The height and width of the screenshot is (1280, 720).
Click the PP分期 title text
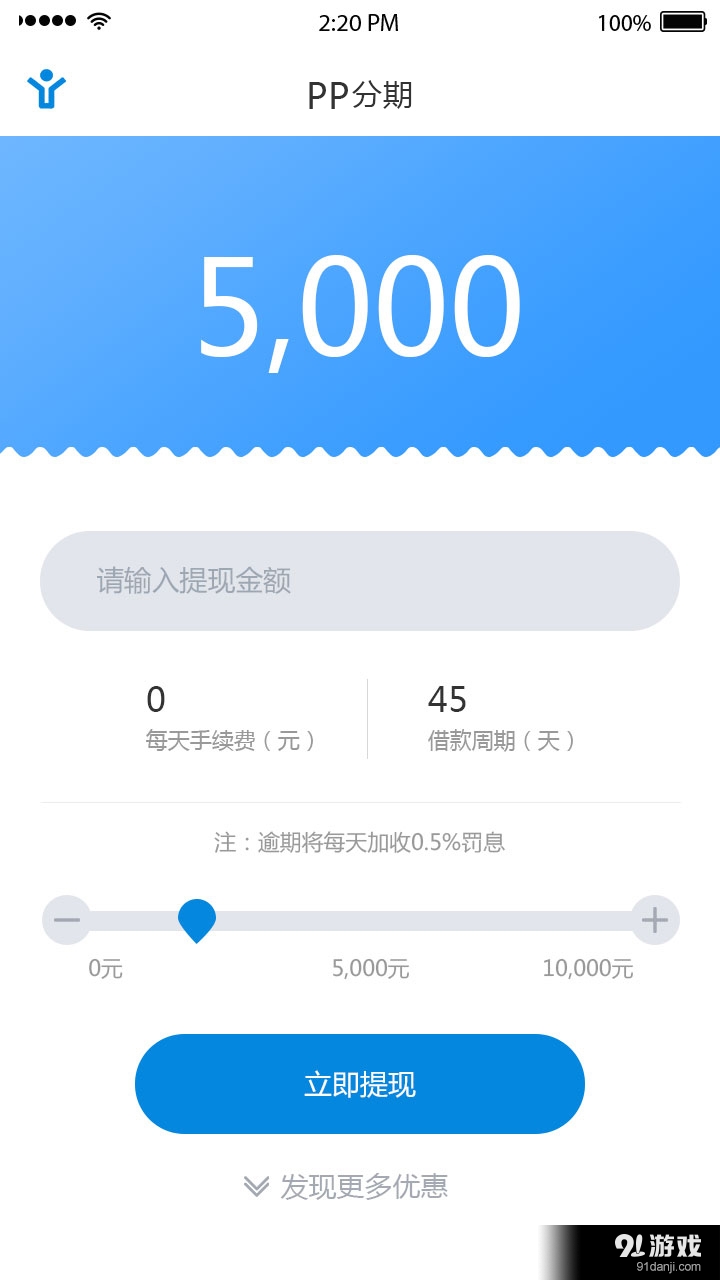click(360, 95)
